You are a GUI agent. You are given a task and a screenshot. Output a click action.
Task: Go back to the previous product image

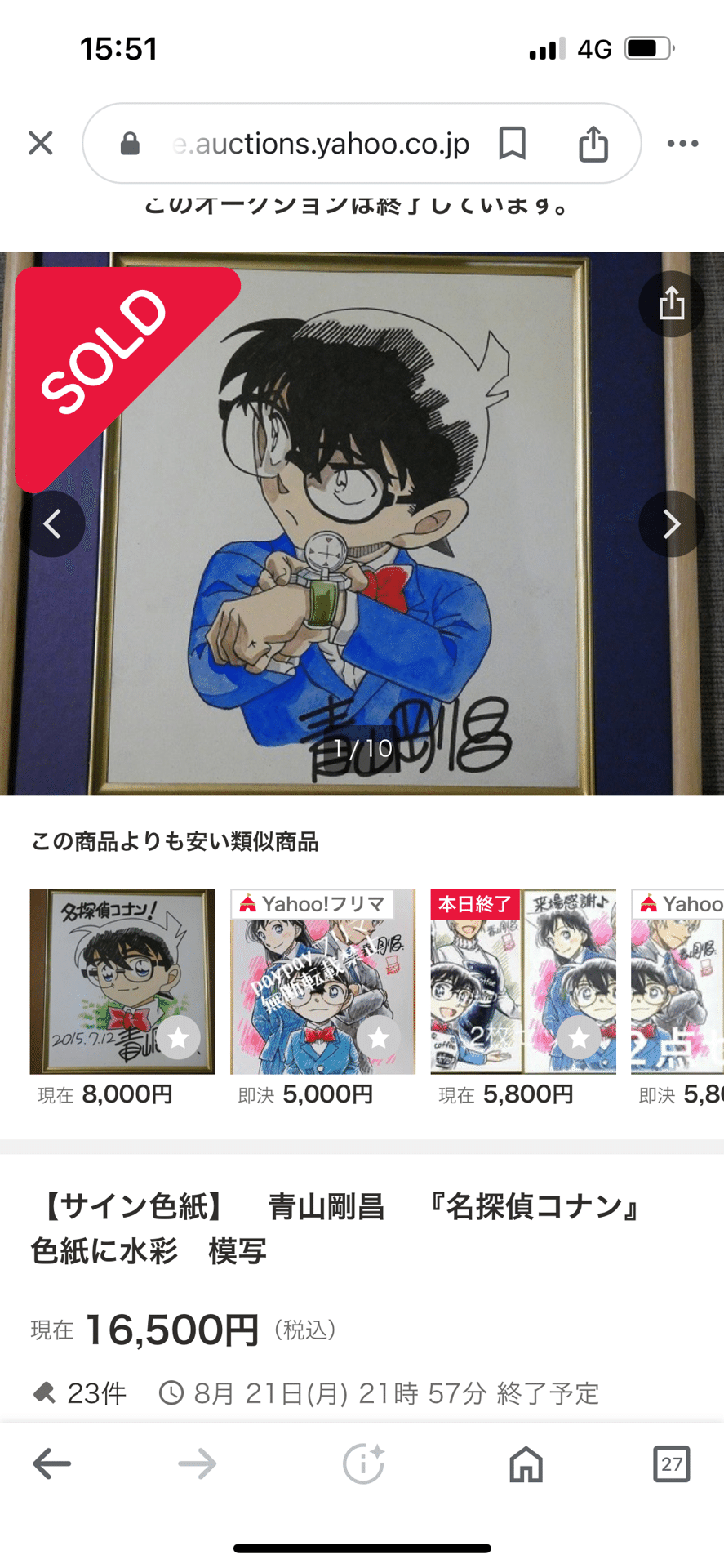pos(54,523)
